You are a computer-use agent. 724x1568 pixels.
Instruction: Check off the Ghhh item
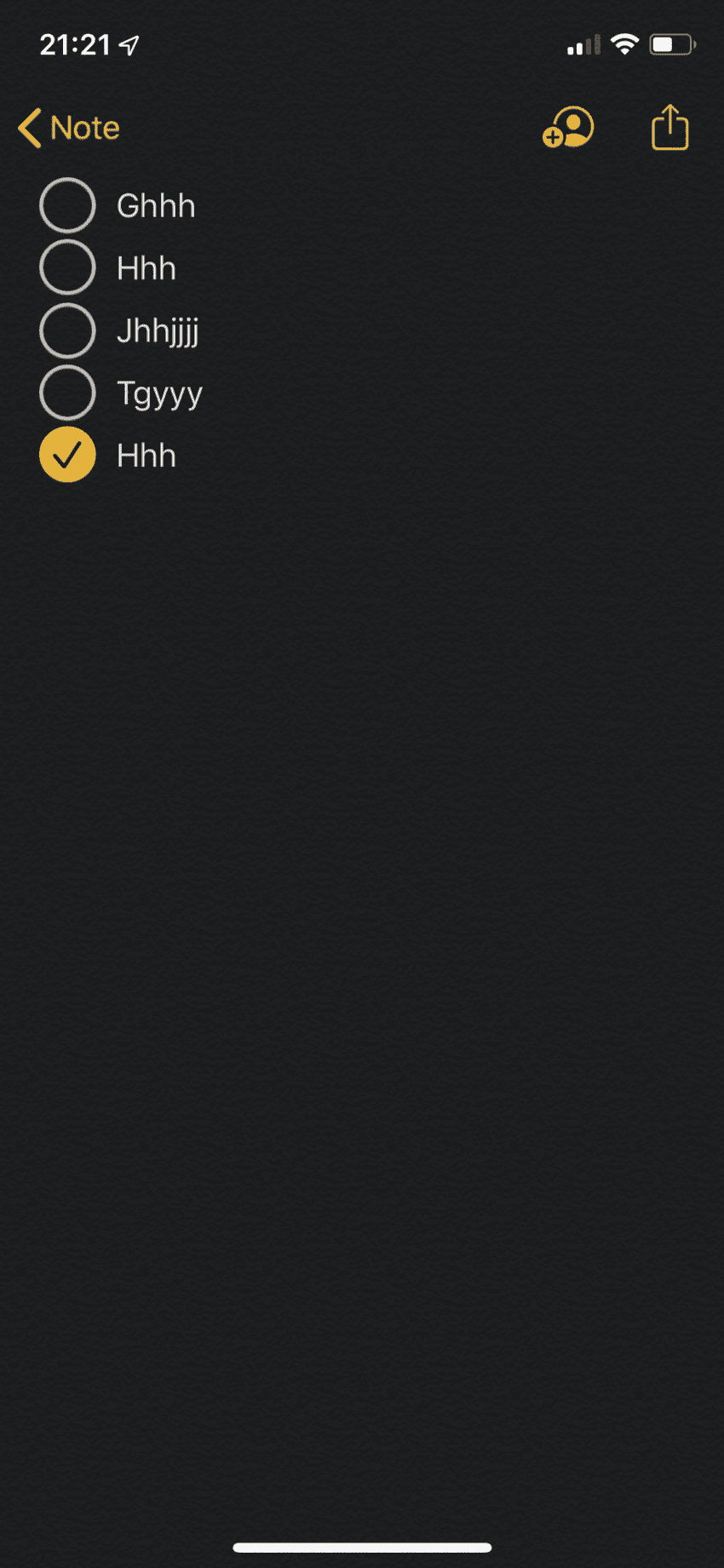pos(67,205)
